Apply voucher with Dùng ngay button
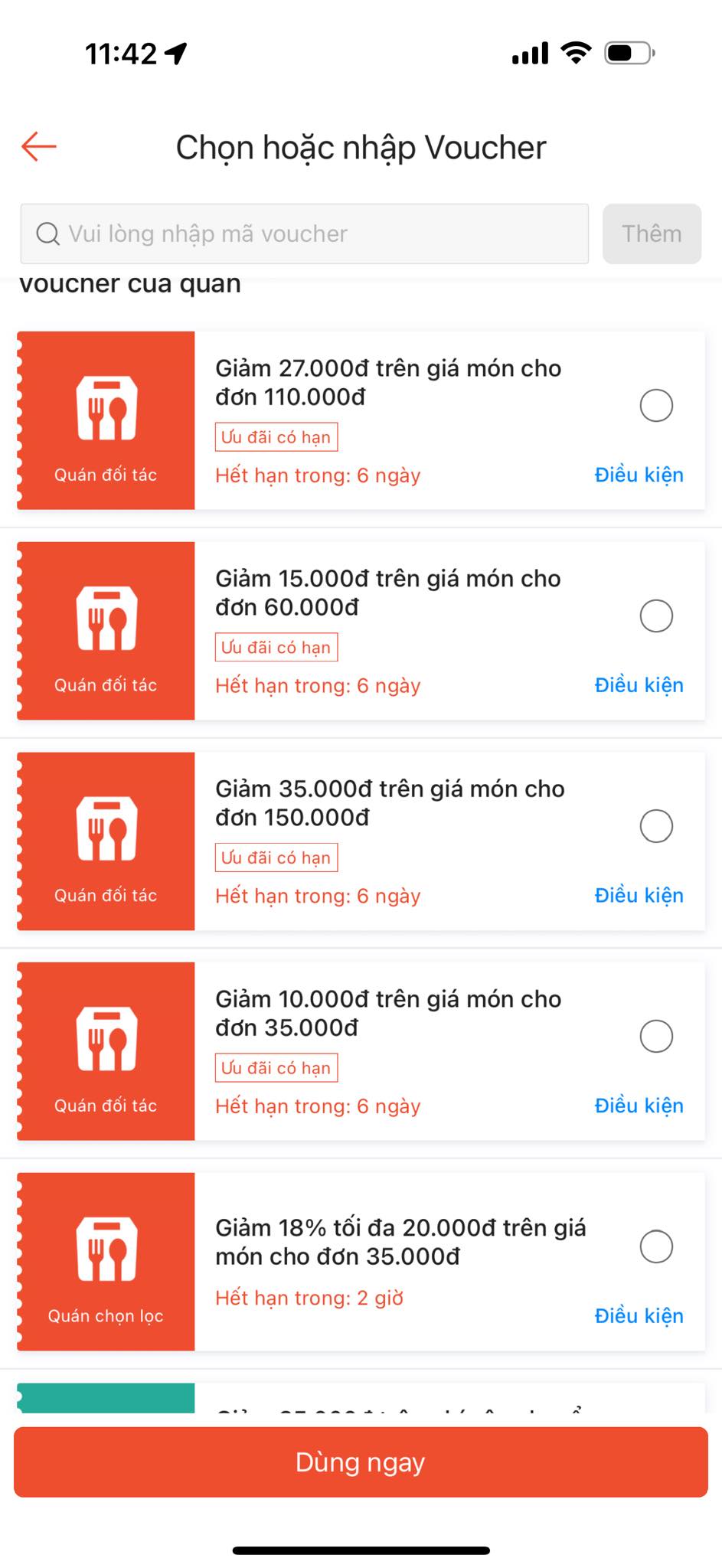This screenshot has width=722, height=1568. [361, 1462]
